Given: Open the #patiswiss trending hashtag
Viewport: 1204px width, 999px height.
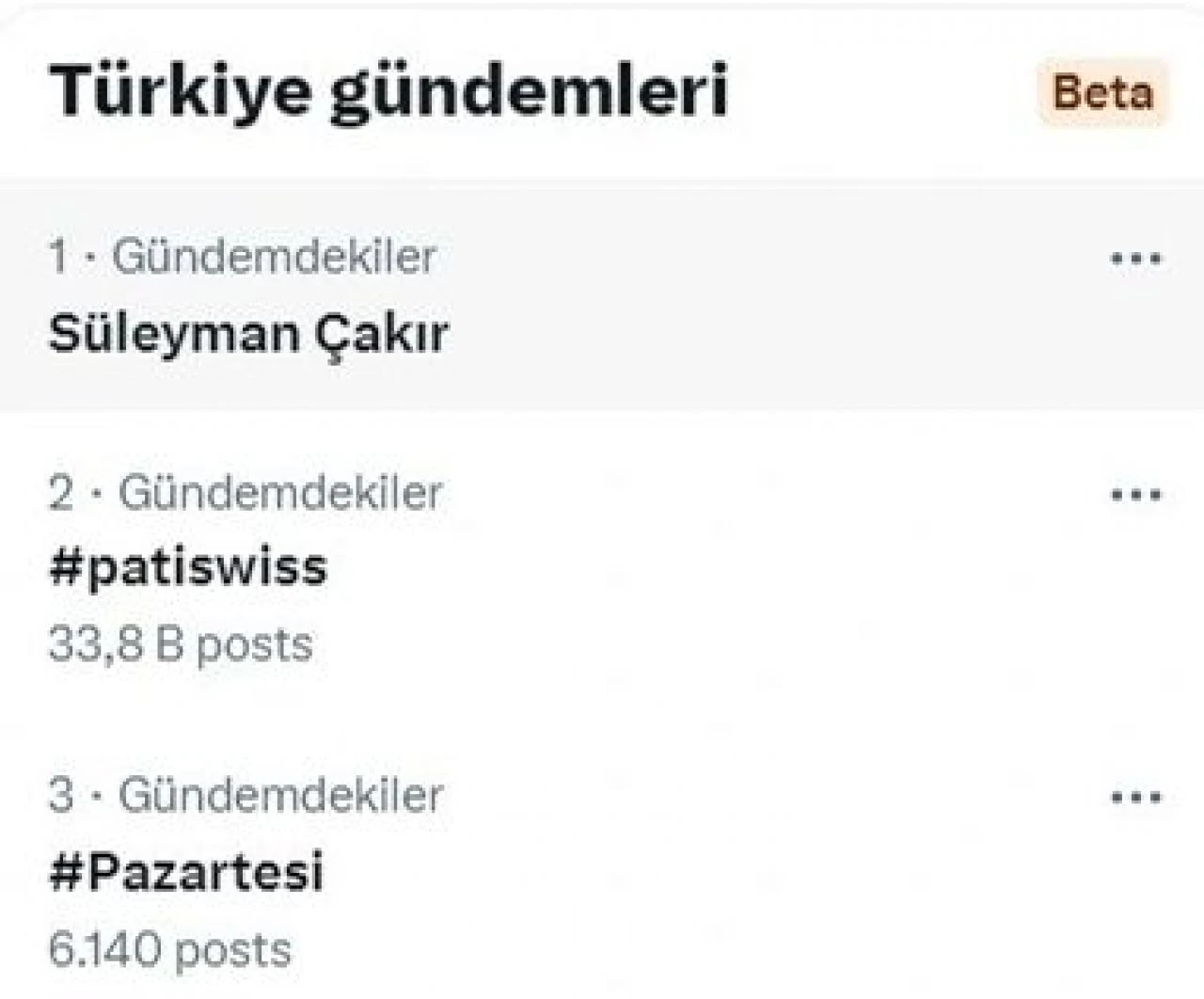Looking at the screenshot, I should tap(188, 568).
